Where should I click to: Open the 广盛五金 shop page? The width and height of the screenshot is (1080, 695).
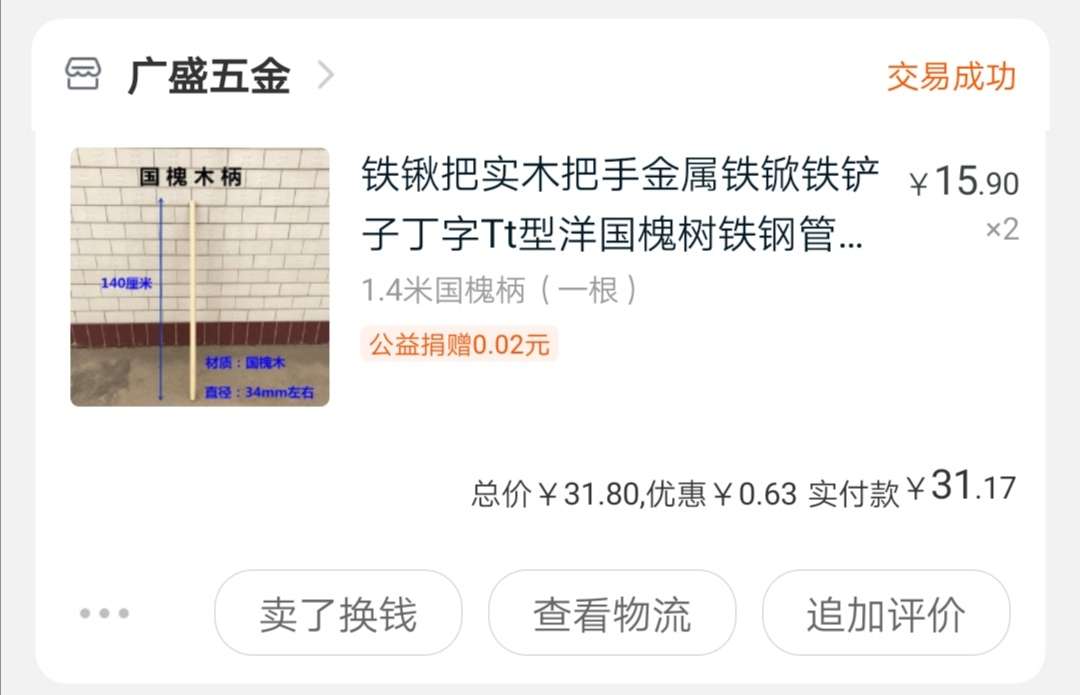tap(208, 76)
